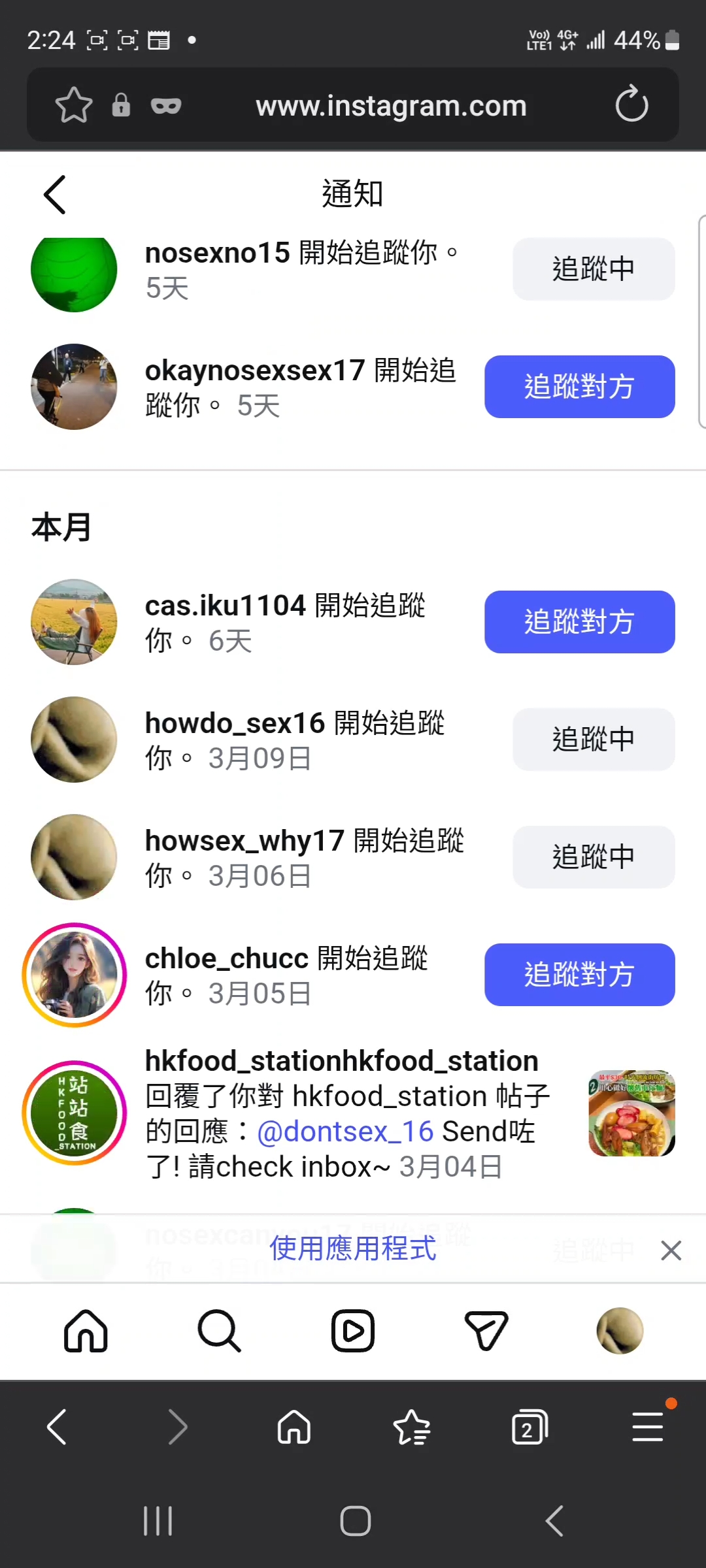Screen dimensions: 706x1568
Task: Open the hkfood_station post thumbnail
Action: 631,1113
